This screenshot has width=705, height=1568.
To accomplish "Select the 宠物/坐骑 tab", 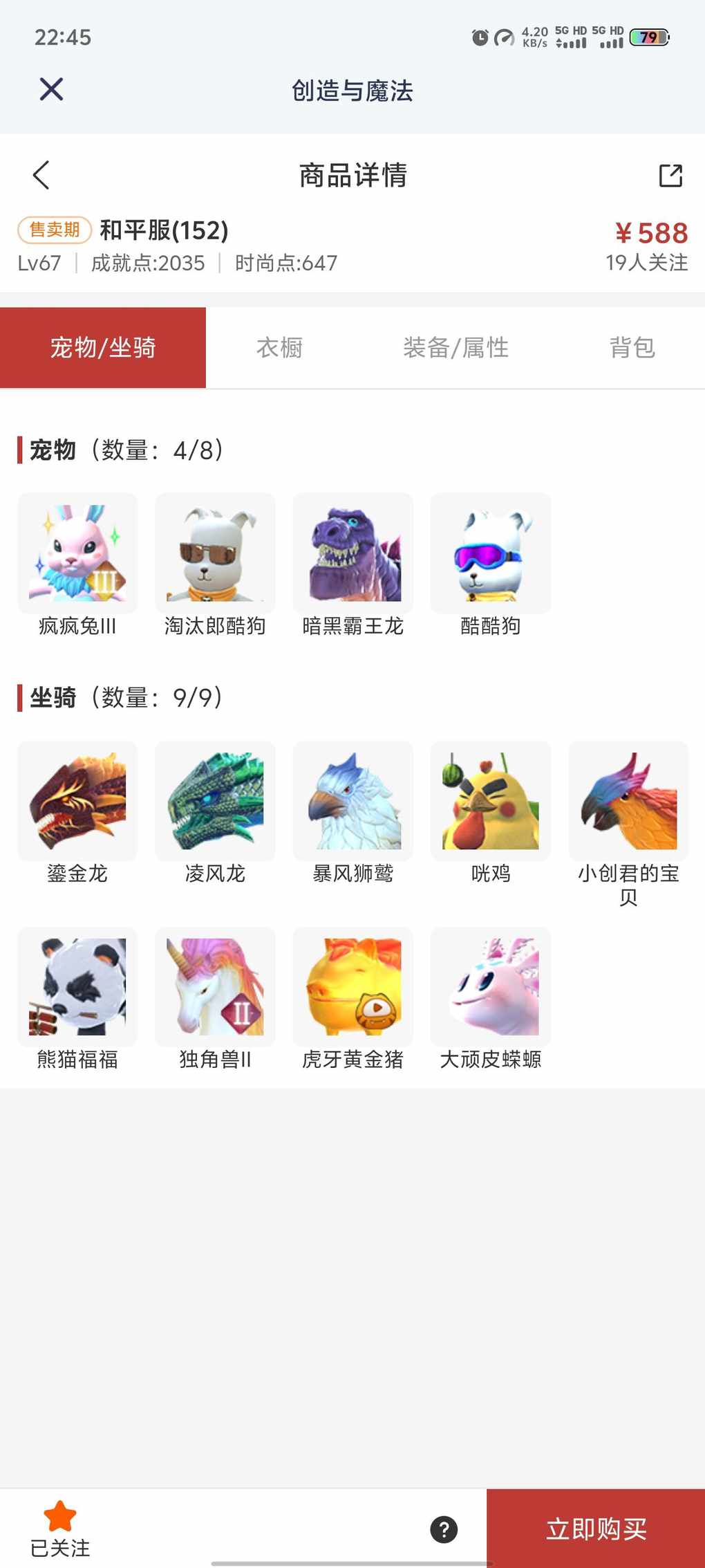I will click(x=103, y=348).
